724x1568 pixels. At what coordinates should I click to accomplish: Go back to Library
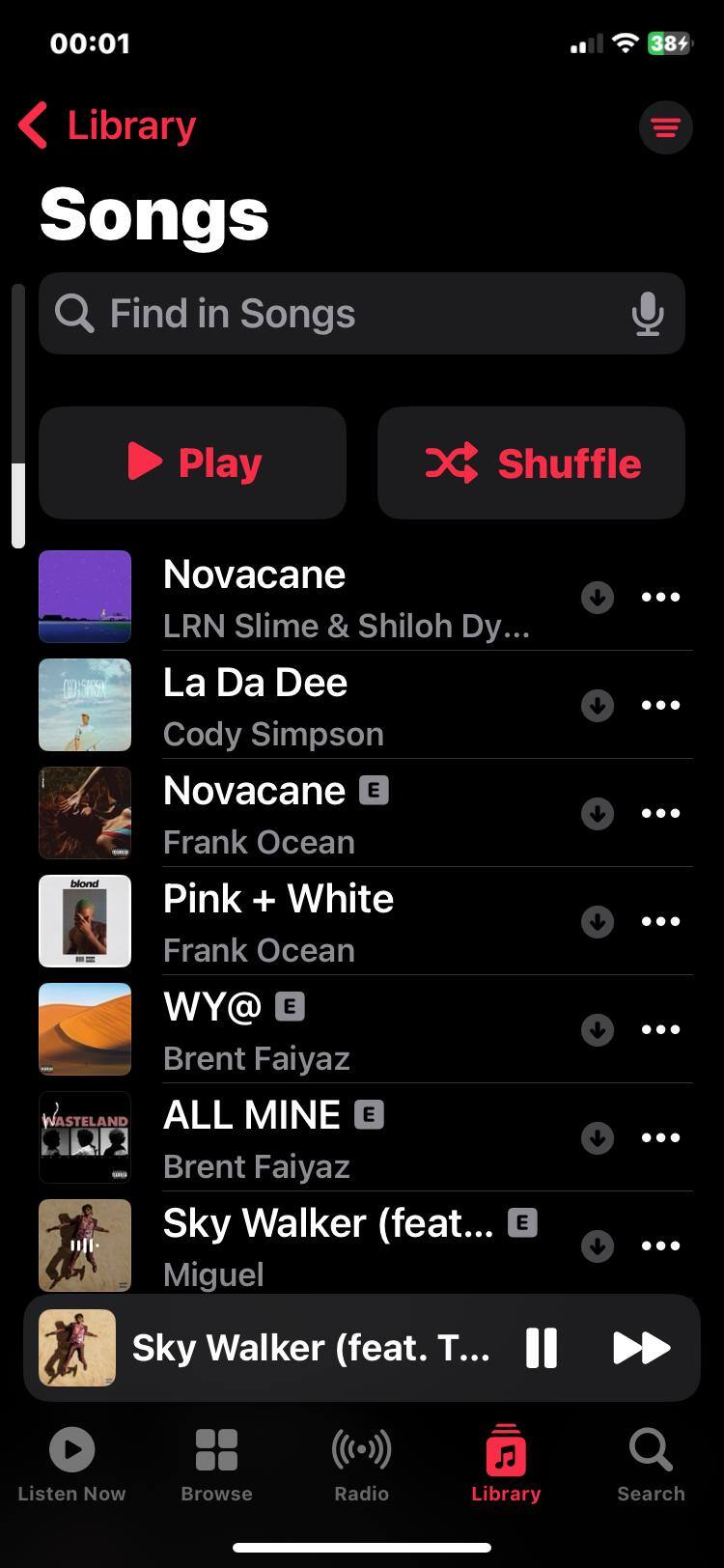click(108, 126)
